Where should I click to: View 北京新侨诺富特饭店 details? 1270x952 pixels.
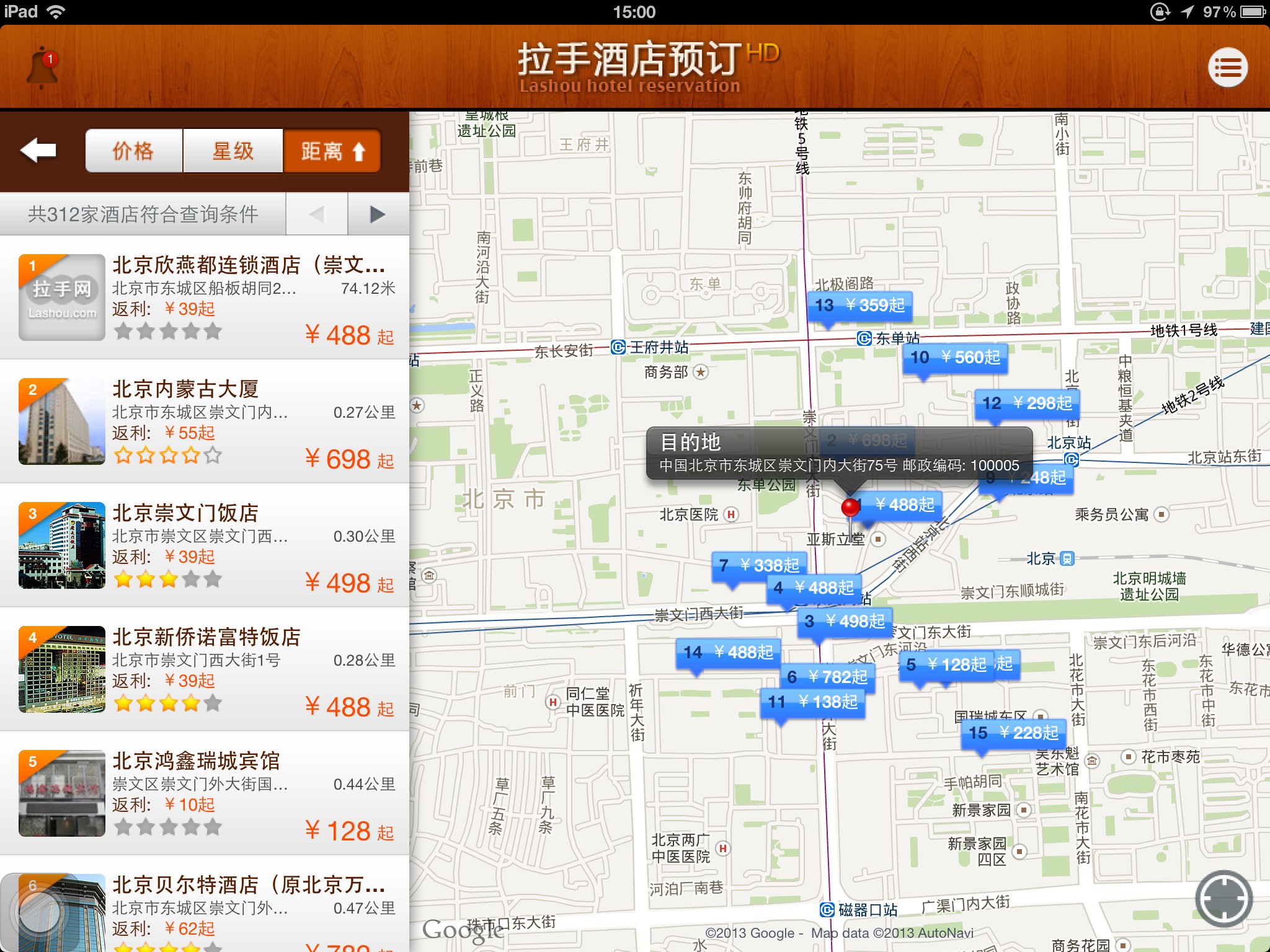pos(205,669)
